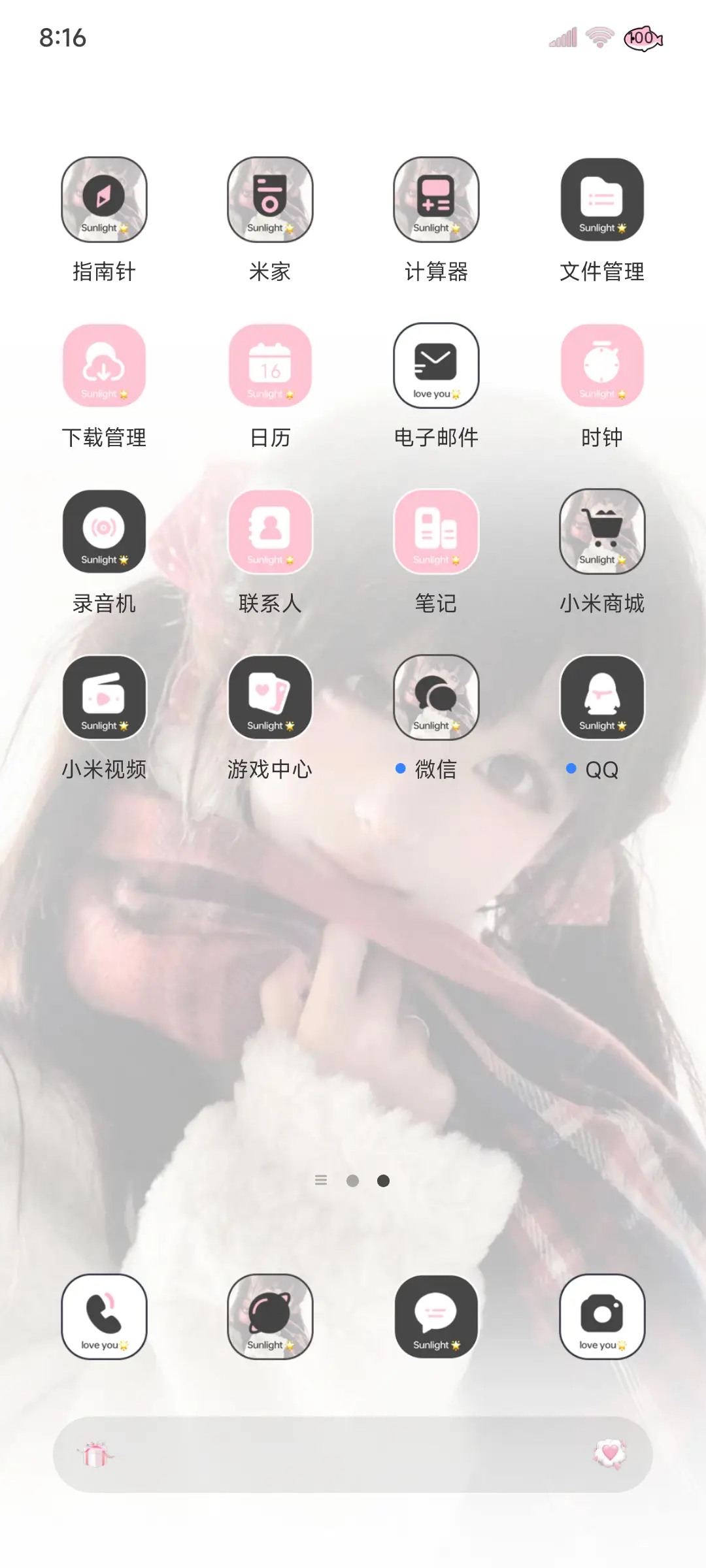Launch the 下载管理 download manager
Image resolution: width=706 pixels, height=1568 pixels.
[104, 366]
